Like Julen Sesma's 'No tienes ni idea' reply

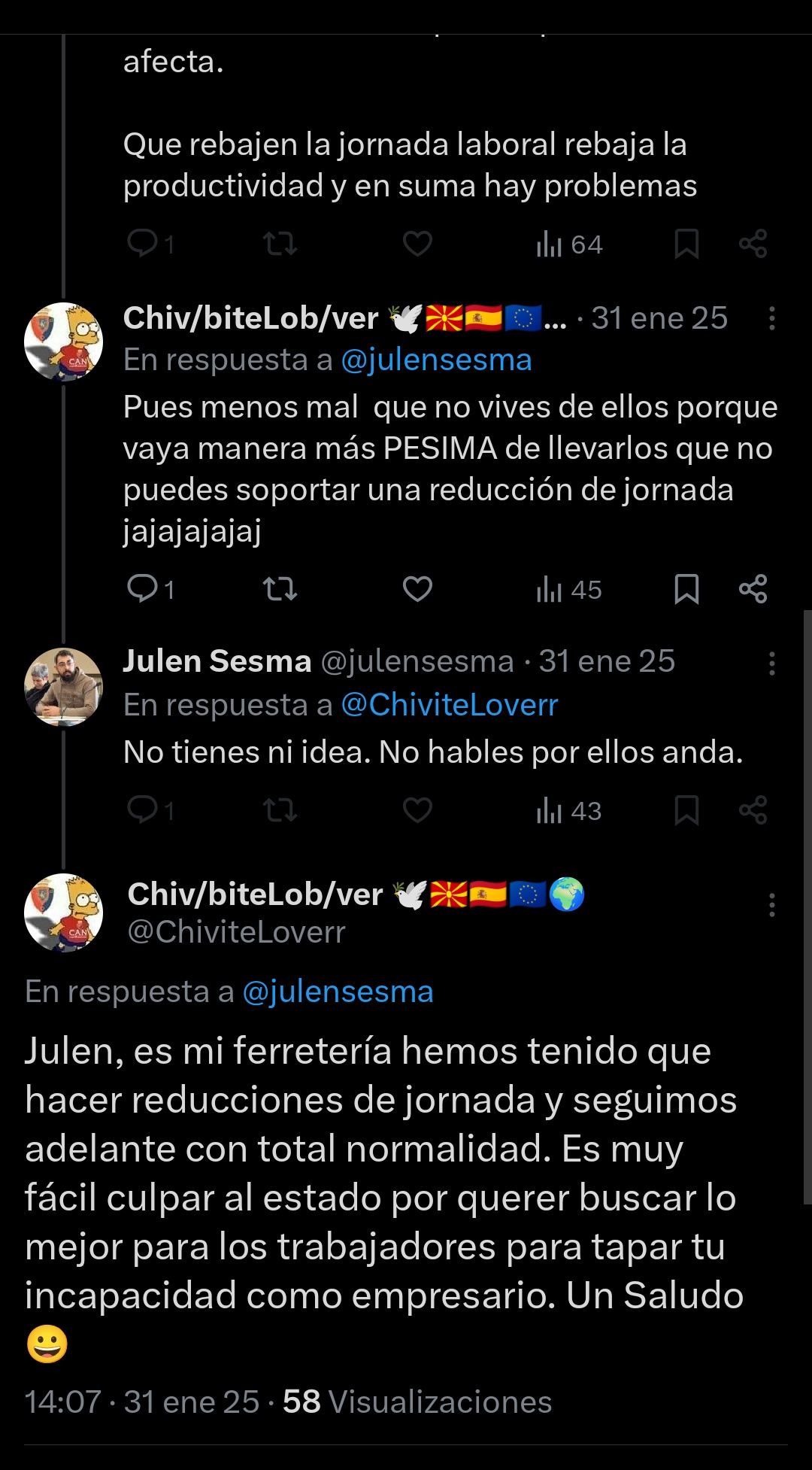[417, 810]
